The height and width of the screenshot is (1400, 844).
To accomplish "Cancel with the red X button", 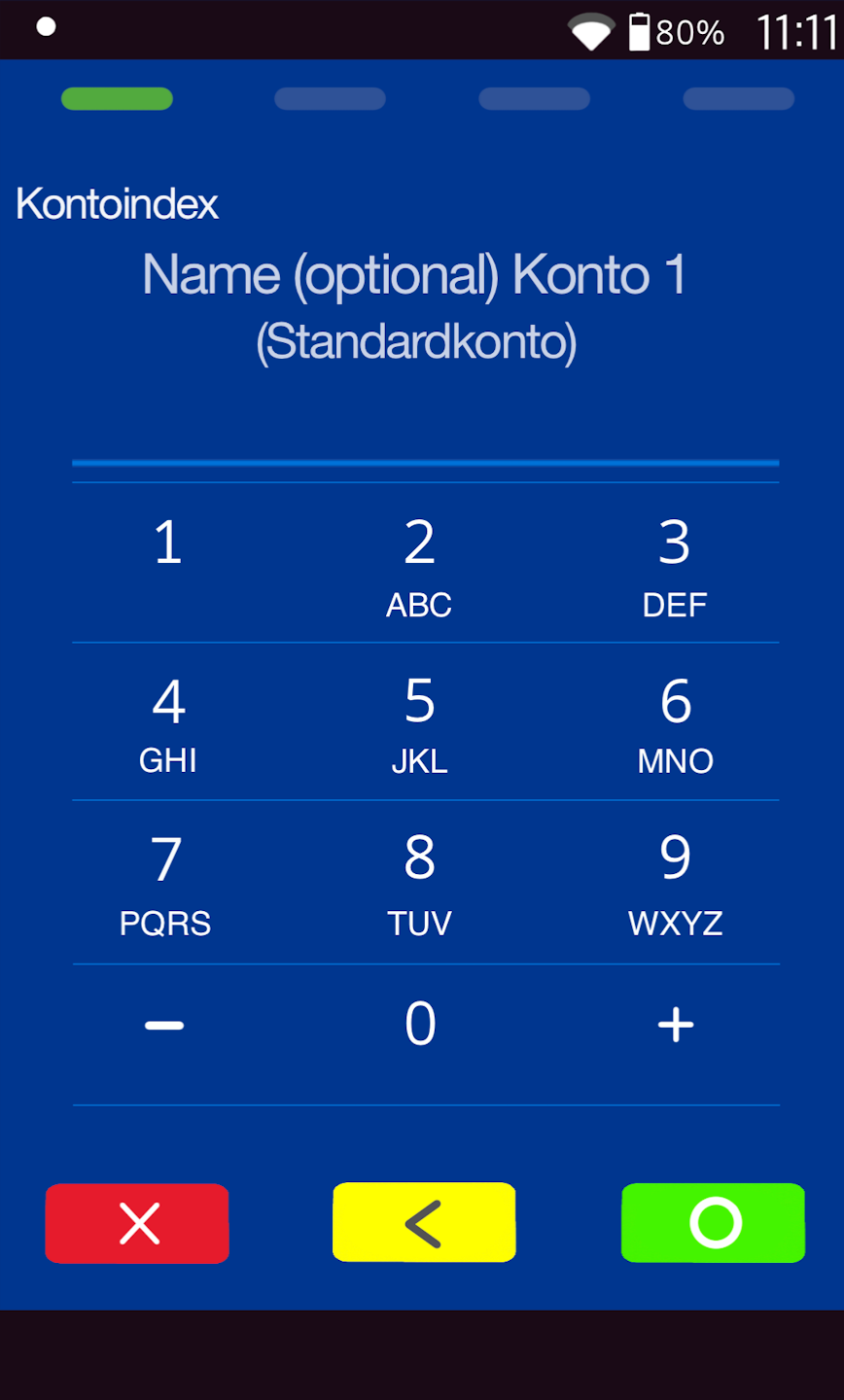I will tap(137, 1223).
